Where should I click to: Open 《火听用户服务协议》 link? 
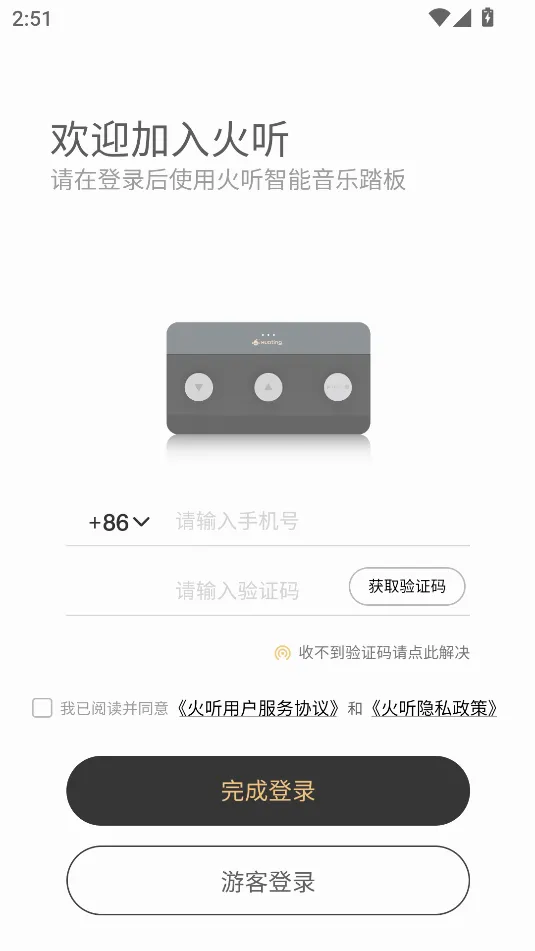(x=258, y=708)
